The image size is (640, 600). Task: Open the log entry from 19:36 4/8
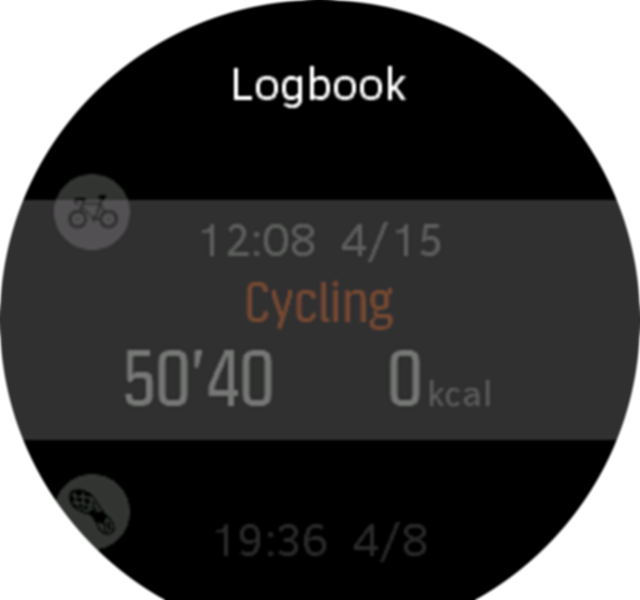click(320, 541)
